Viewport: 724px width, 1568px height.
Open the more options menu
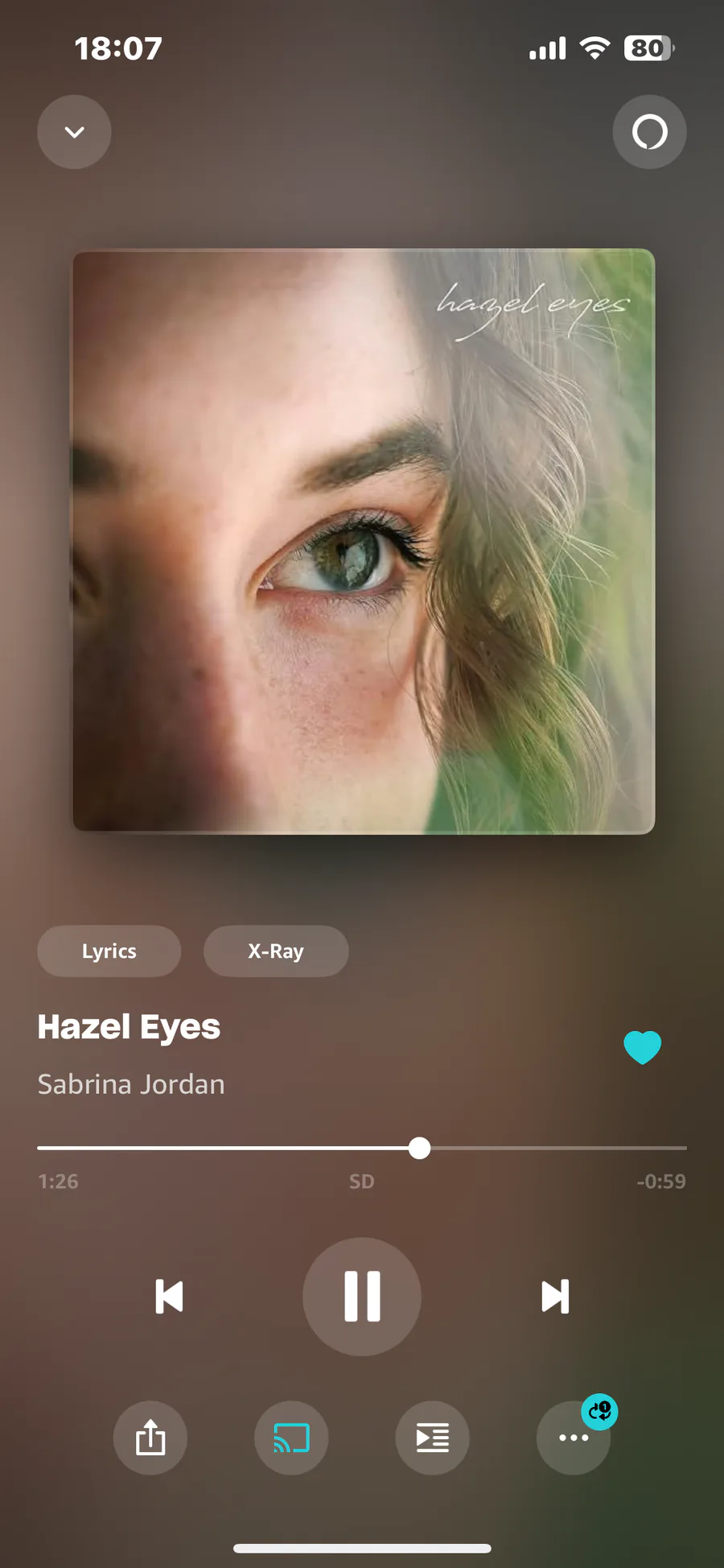(x=574, y=1438)
